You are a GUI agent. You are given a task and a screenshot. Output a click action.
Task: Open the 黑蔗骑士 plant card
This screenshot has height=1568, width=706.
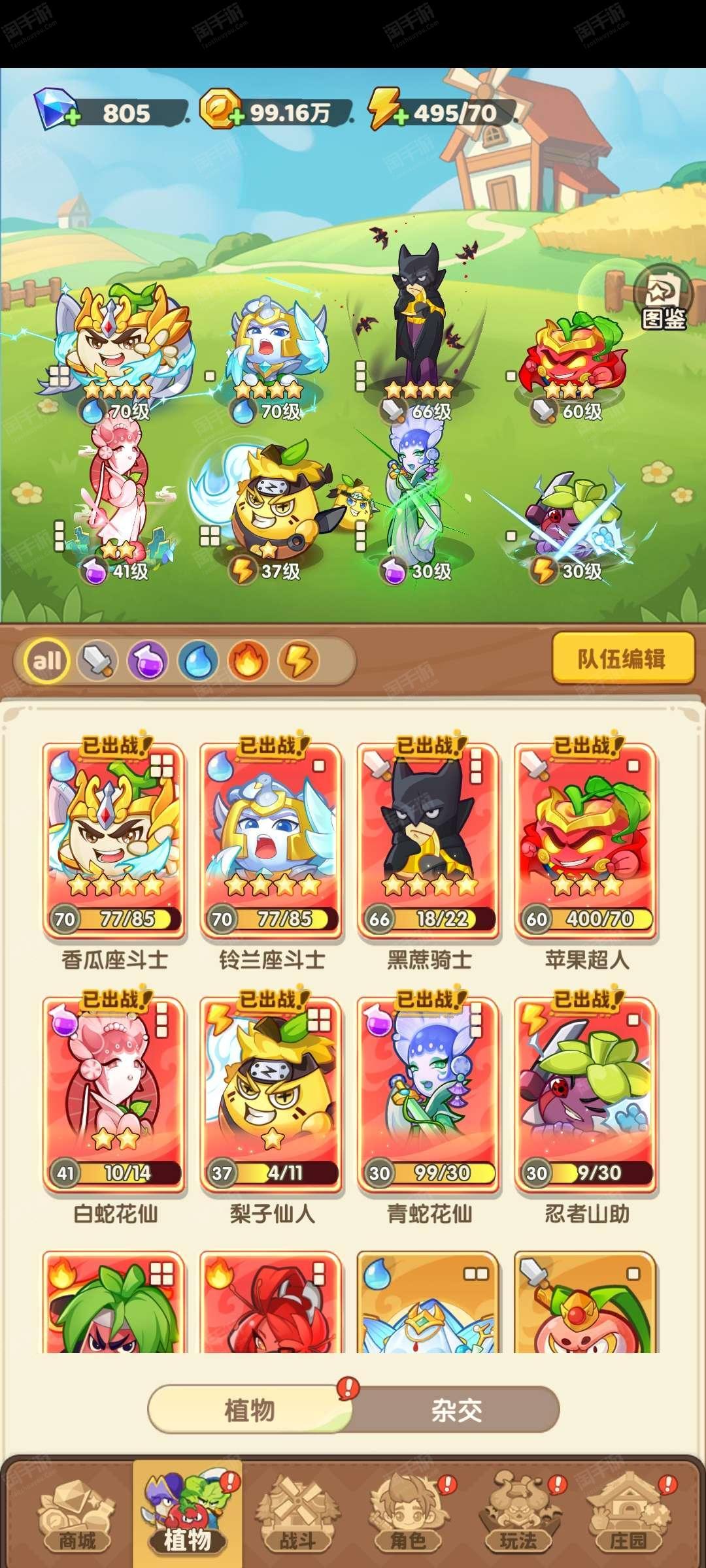point(429,841)
